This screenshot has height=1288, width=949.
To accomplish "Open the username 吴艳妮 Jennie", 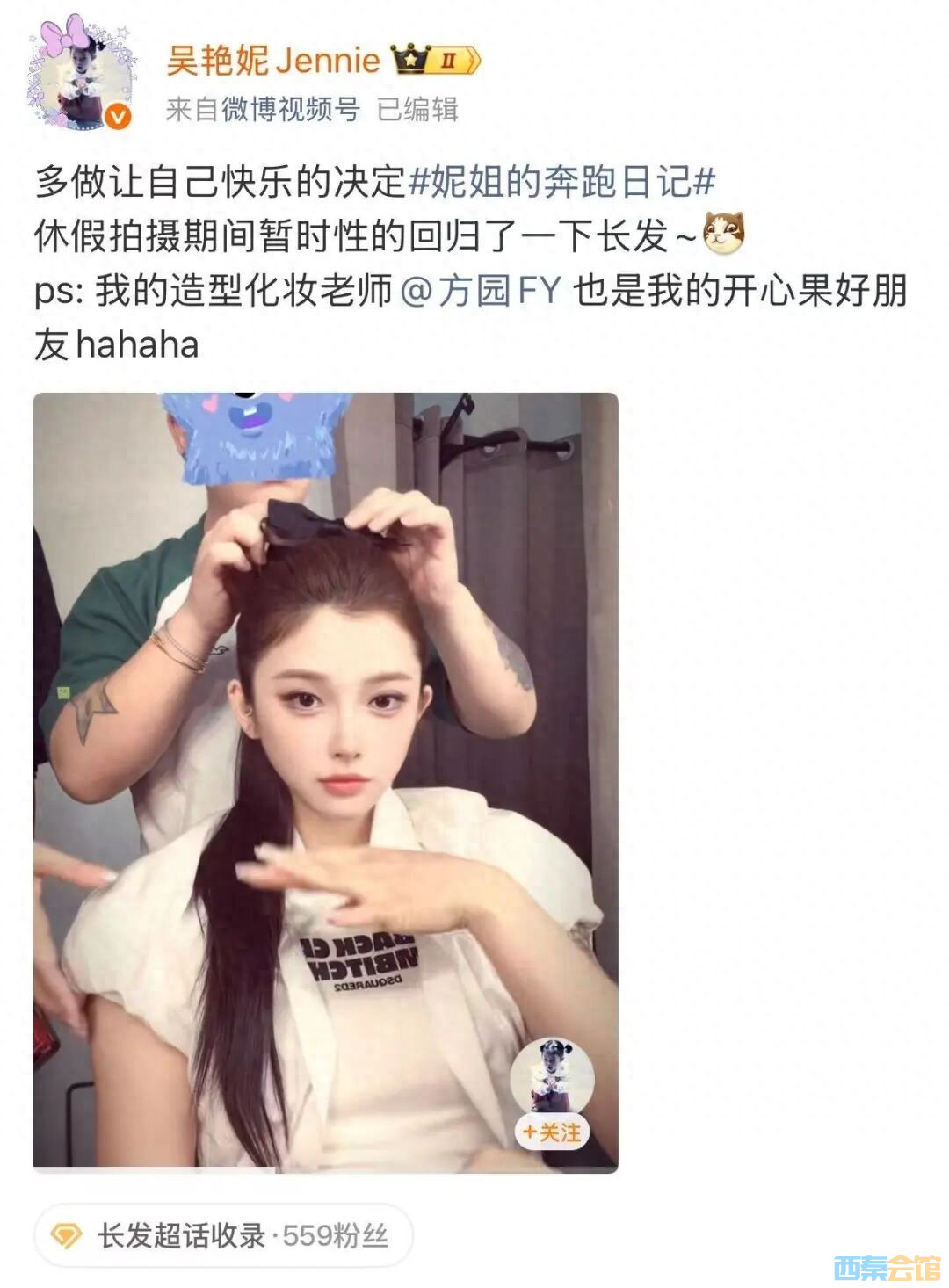I will pyautogui.click(x=273, y=60).
